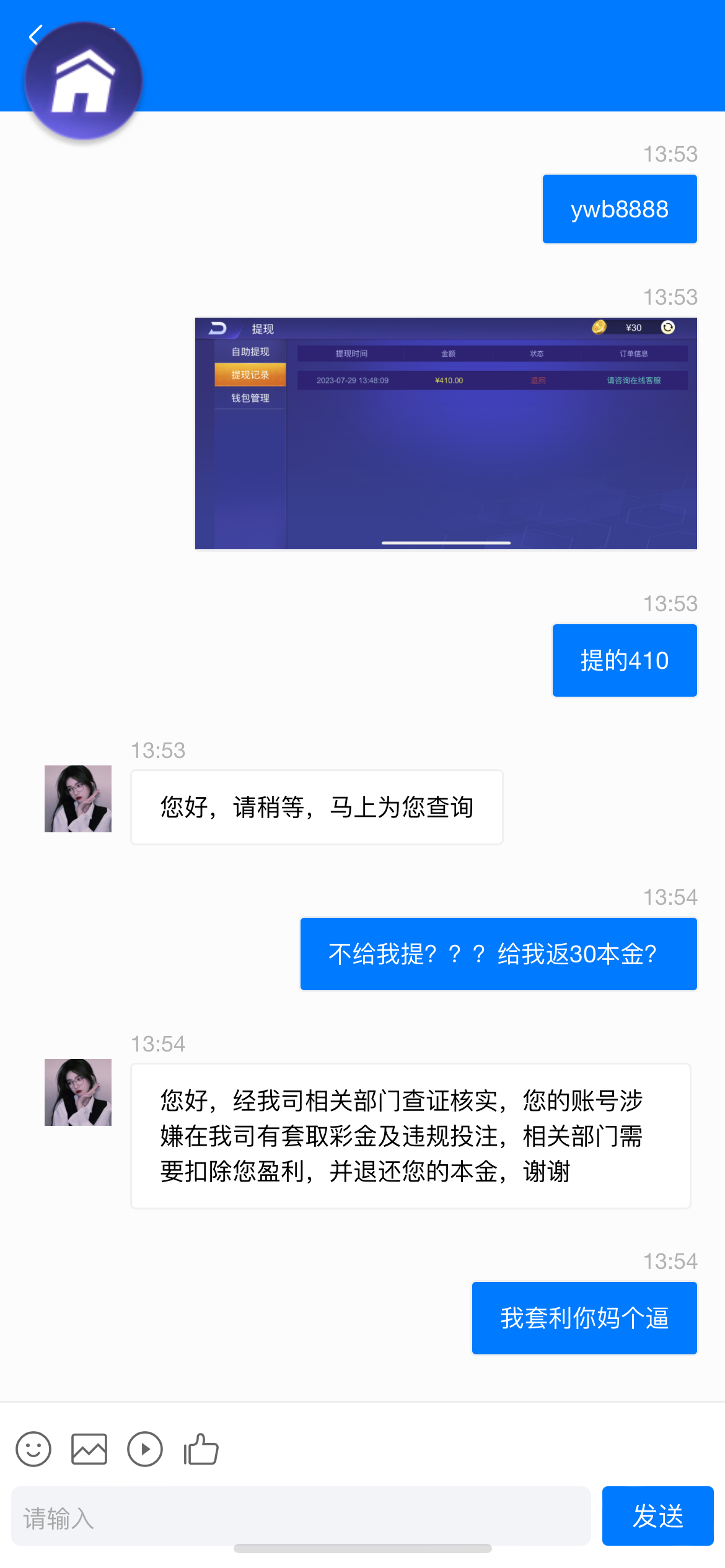
Task: Click the gold coin balance icon in screenshot
Action: point(599,328)
